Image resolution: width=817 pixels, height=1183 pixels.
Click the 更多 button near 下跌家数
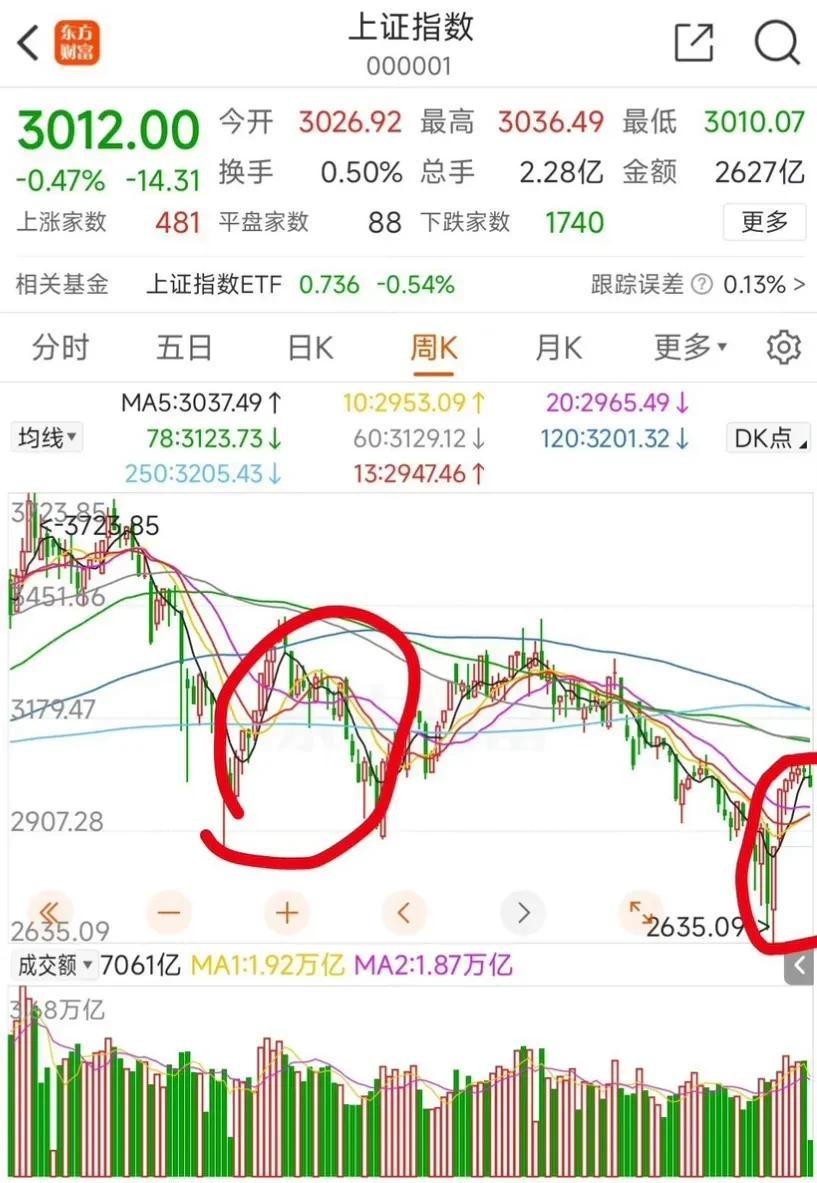764,222
